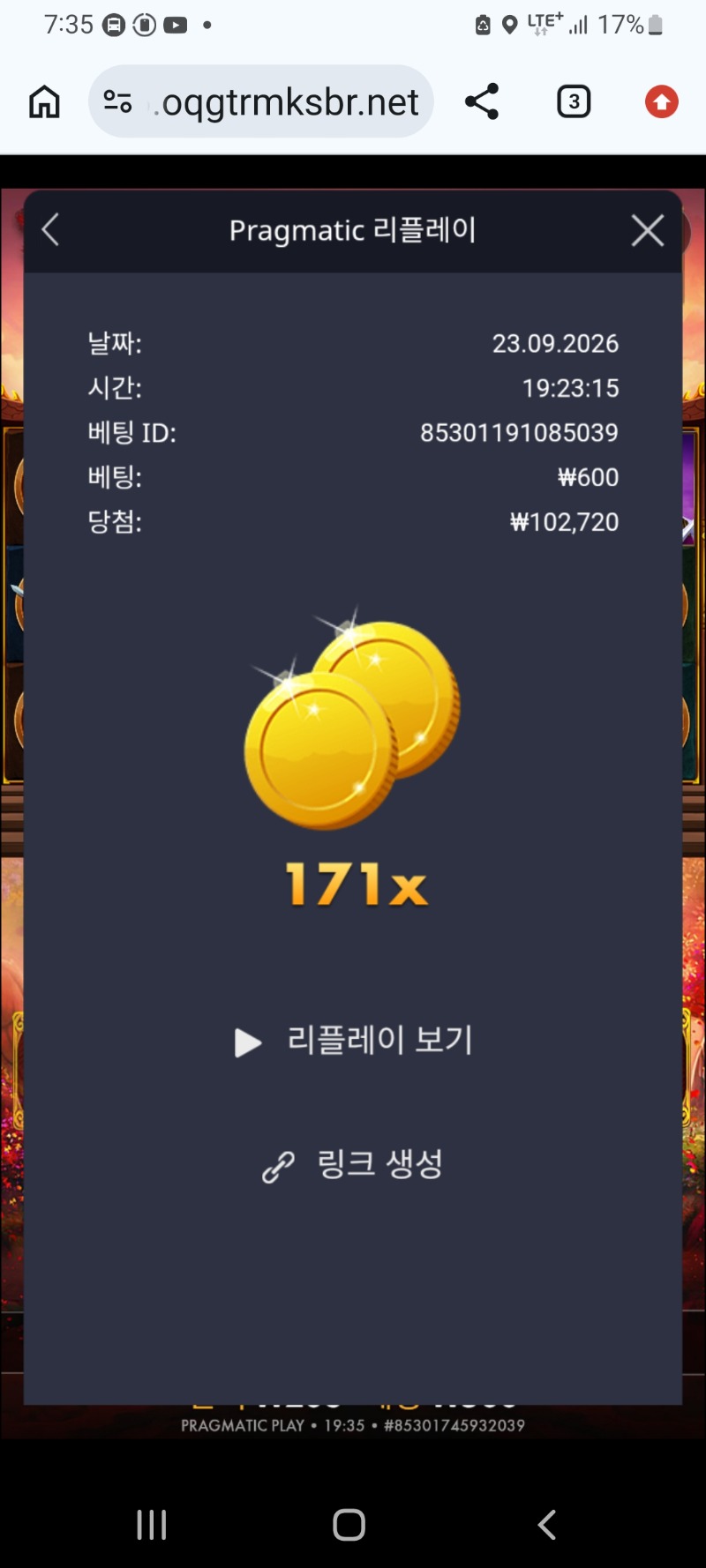The width and height of the screenshot is (706, 1568).
Task: Play the replay with 리플레이 보기
Action: (x=353, y=1041)
